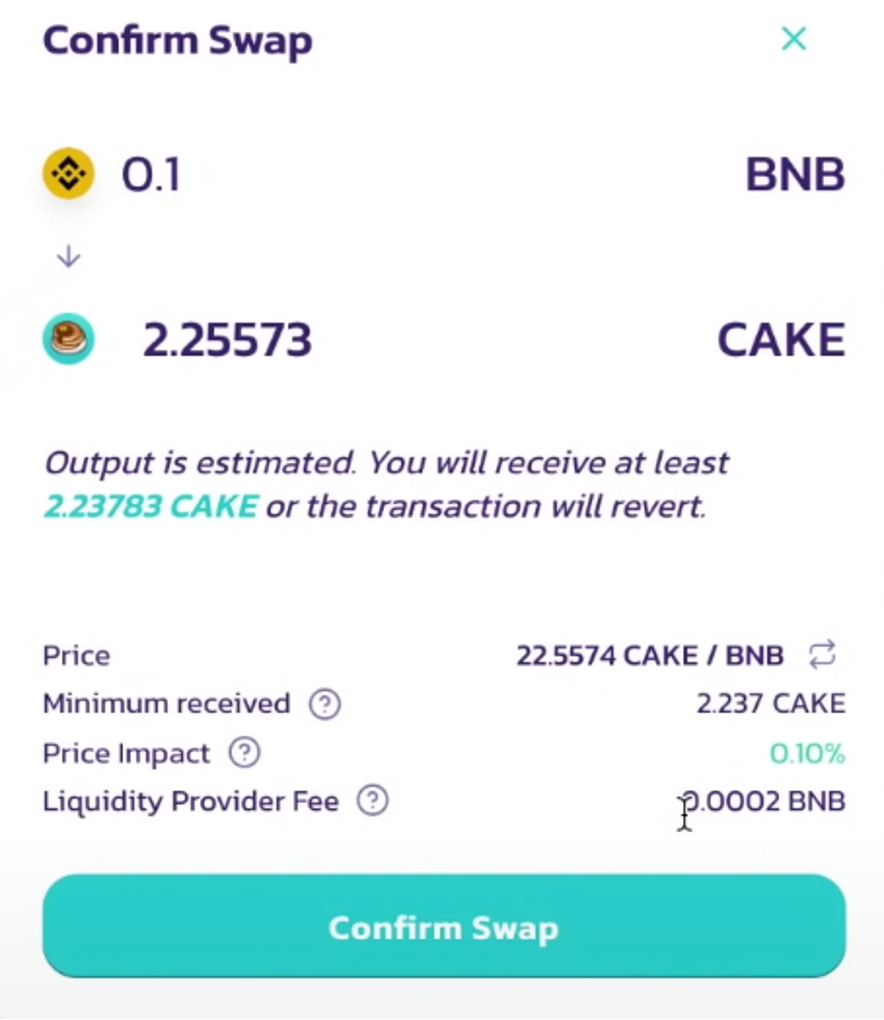The image size is (884, 1020).
Task: Open the Liquidity Provider Fee help tooltip
Action: point(371,800)
